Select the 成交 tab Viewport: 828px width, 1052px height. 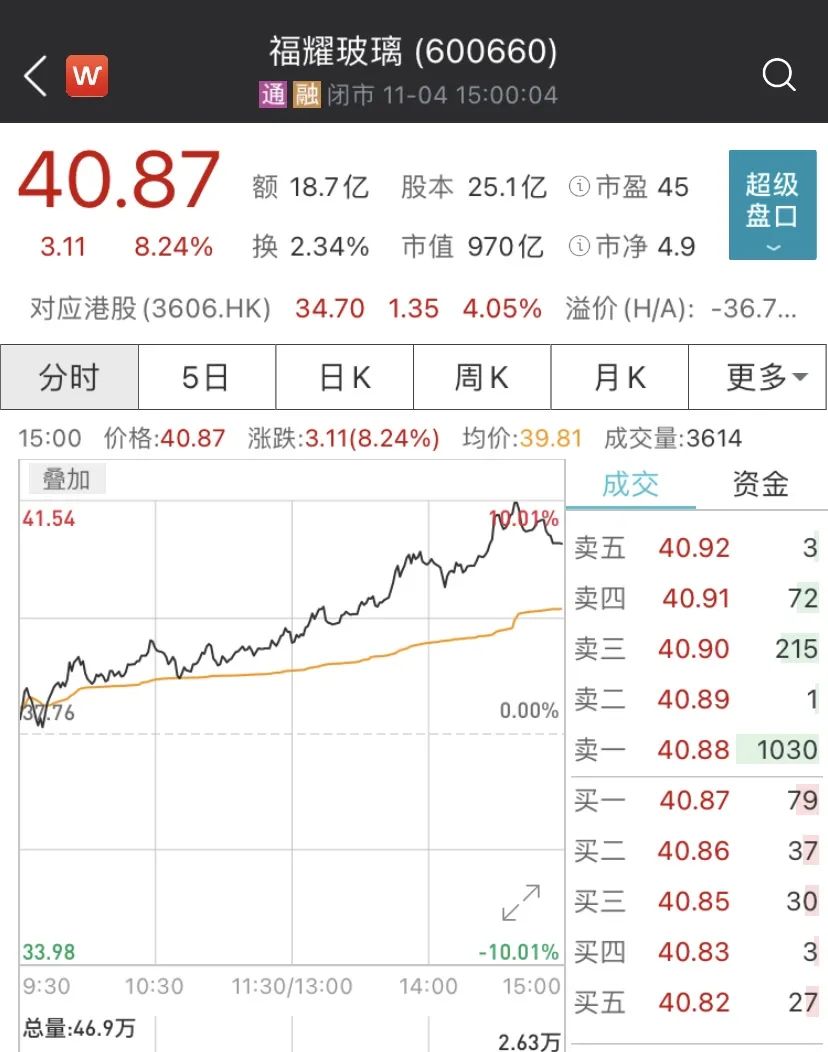coord(630,485)
